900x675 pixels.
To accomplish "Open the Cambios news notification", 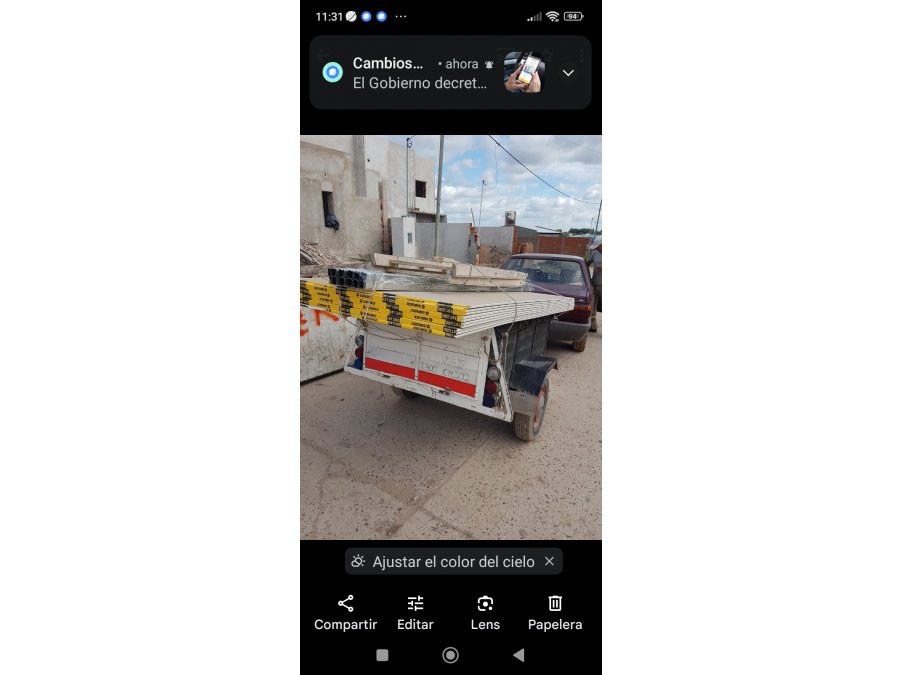I will click(x=420, y=73).
